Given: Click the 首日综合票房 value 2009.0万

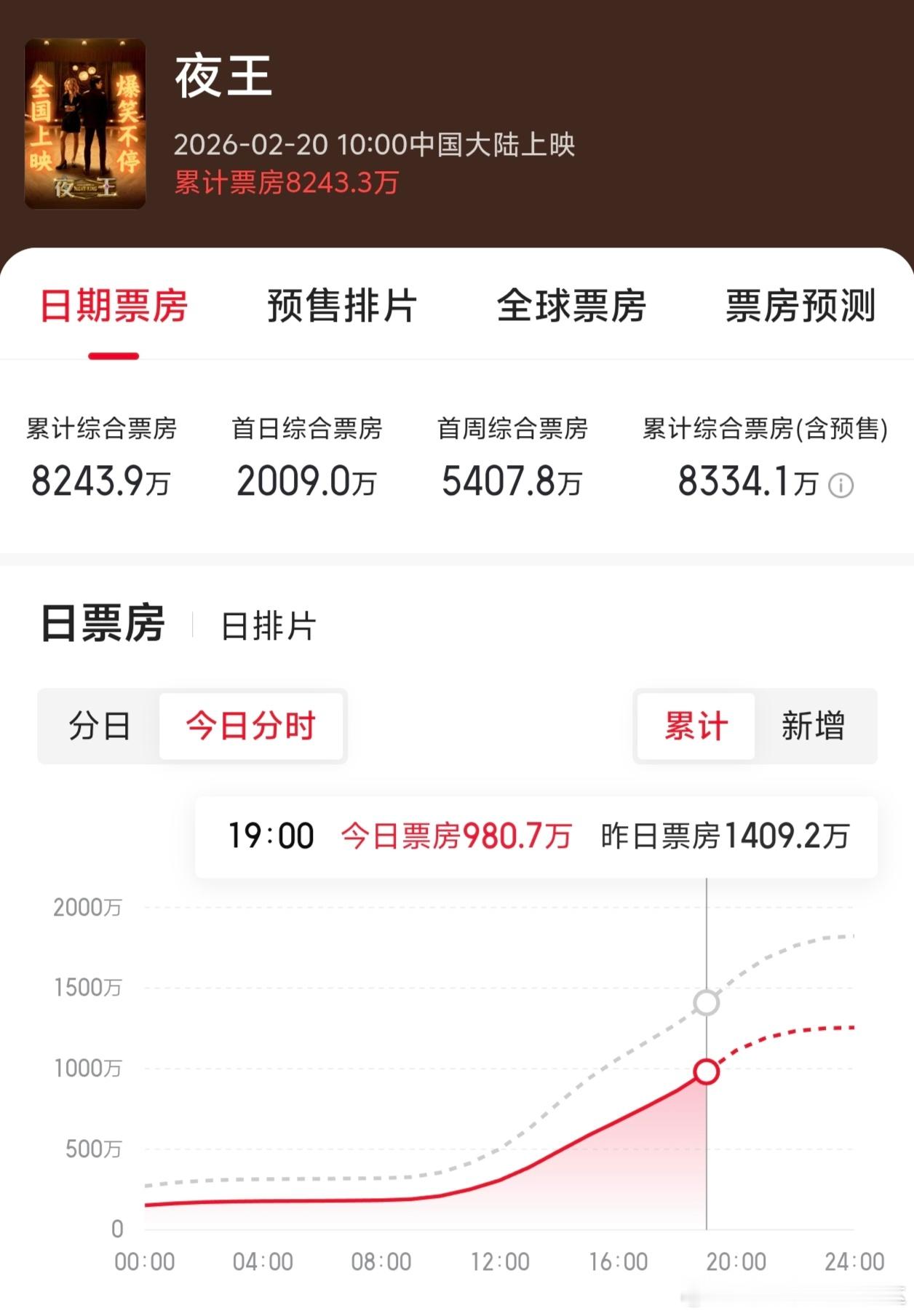Looking at the screenshot, I should click(x=308, y=480).
